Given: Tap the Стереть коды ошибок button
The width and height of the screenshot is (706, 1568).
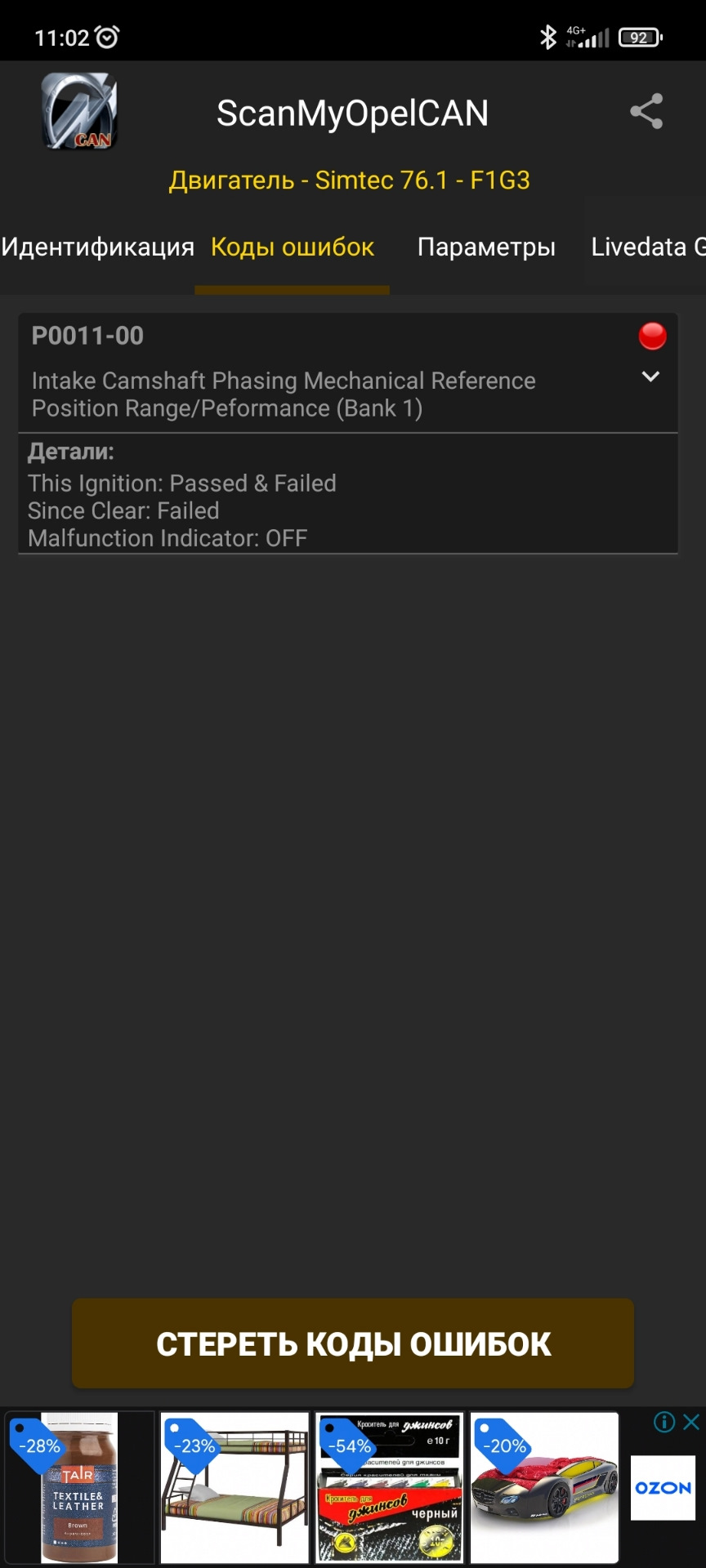Looking at the screenshot, I should pyautogui.click(x=353, y=1344).
